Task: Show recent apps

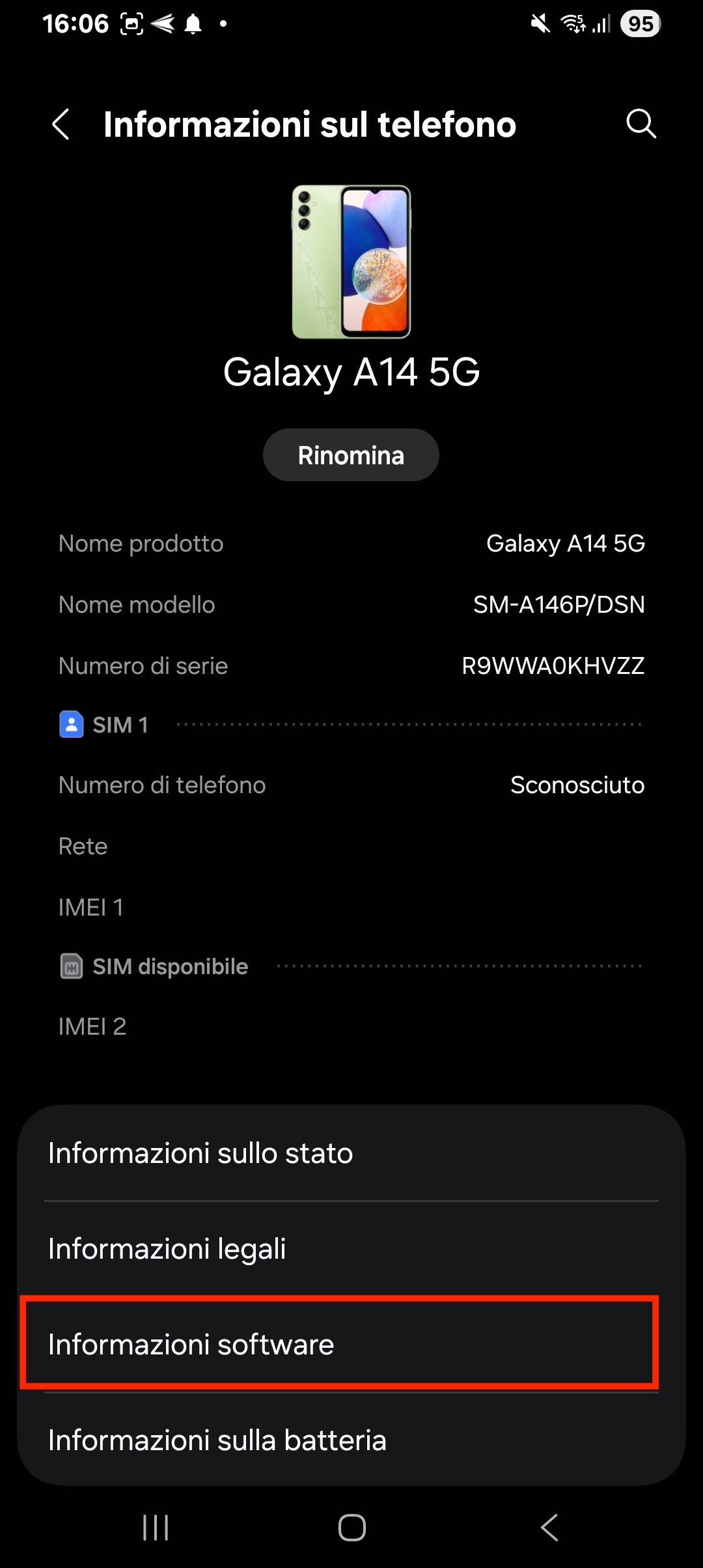Action: click(156, 1527)
